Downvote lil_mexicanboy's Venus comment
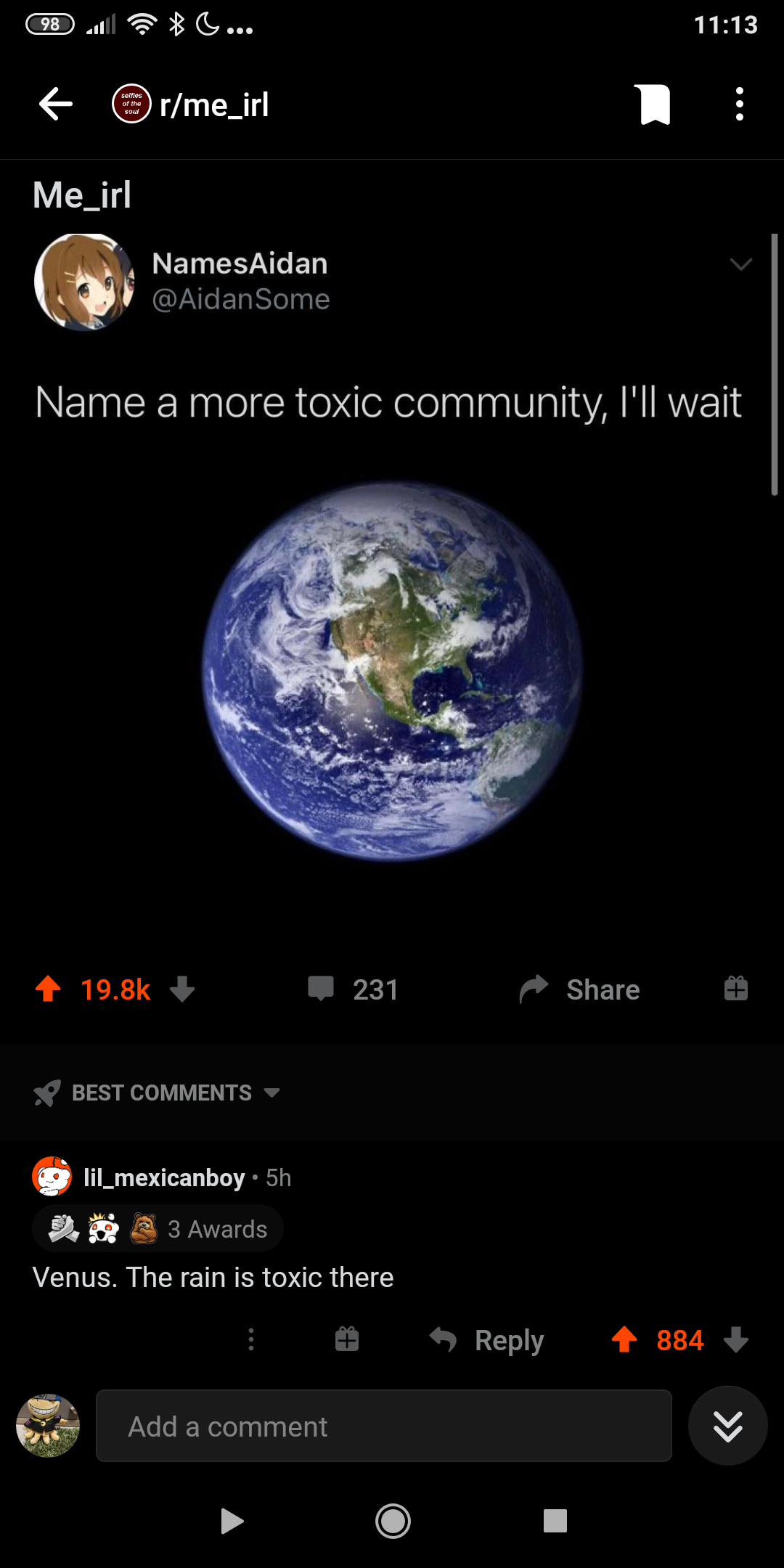Image resolution: width=784 pixels, height=1568 pixels. (x=736, y=1339)
